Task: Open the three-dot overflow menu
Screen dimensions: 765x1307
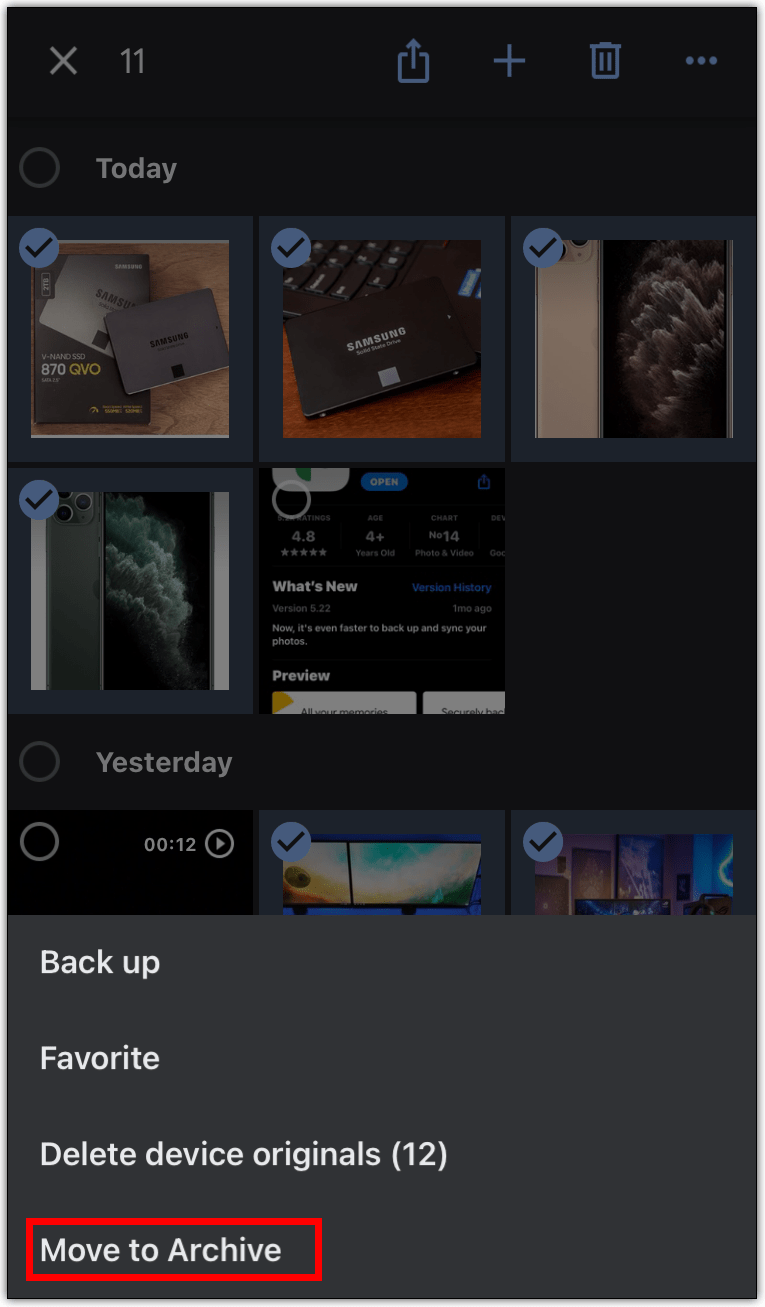Action: tap(701, 62)
